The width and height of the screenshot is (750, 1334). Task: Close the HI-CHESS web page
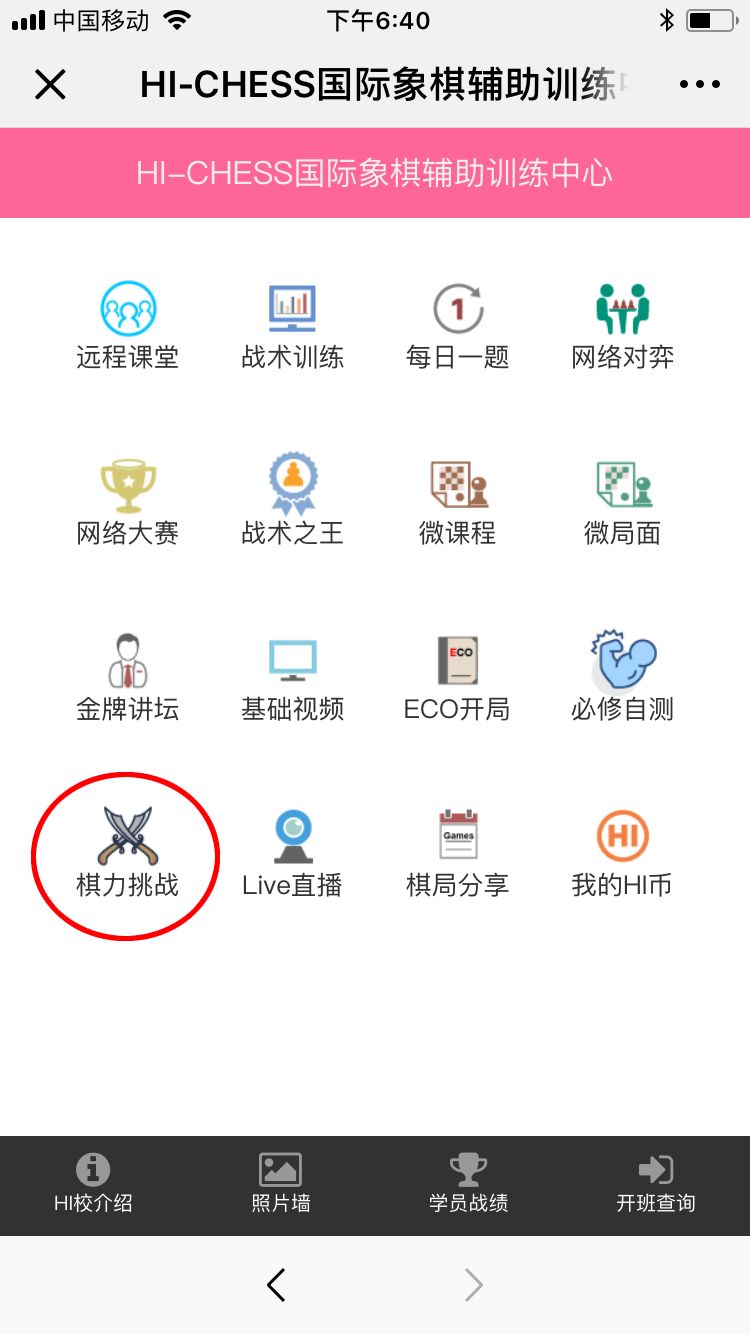[50, 85]
